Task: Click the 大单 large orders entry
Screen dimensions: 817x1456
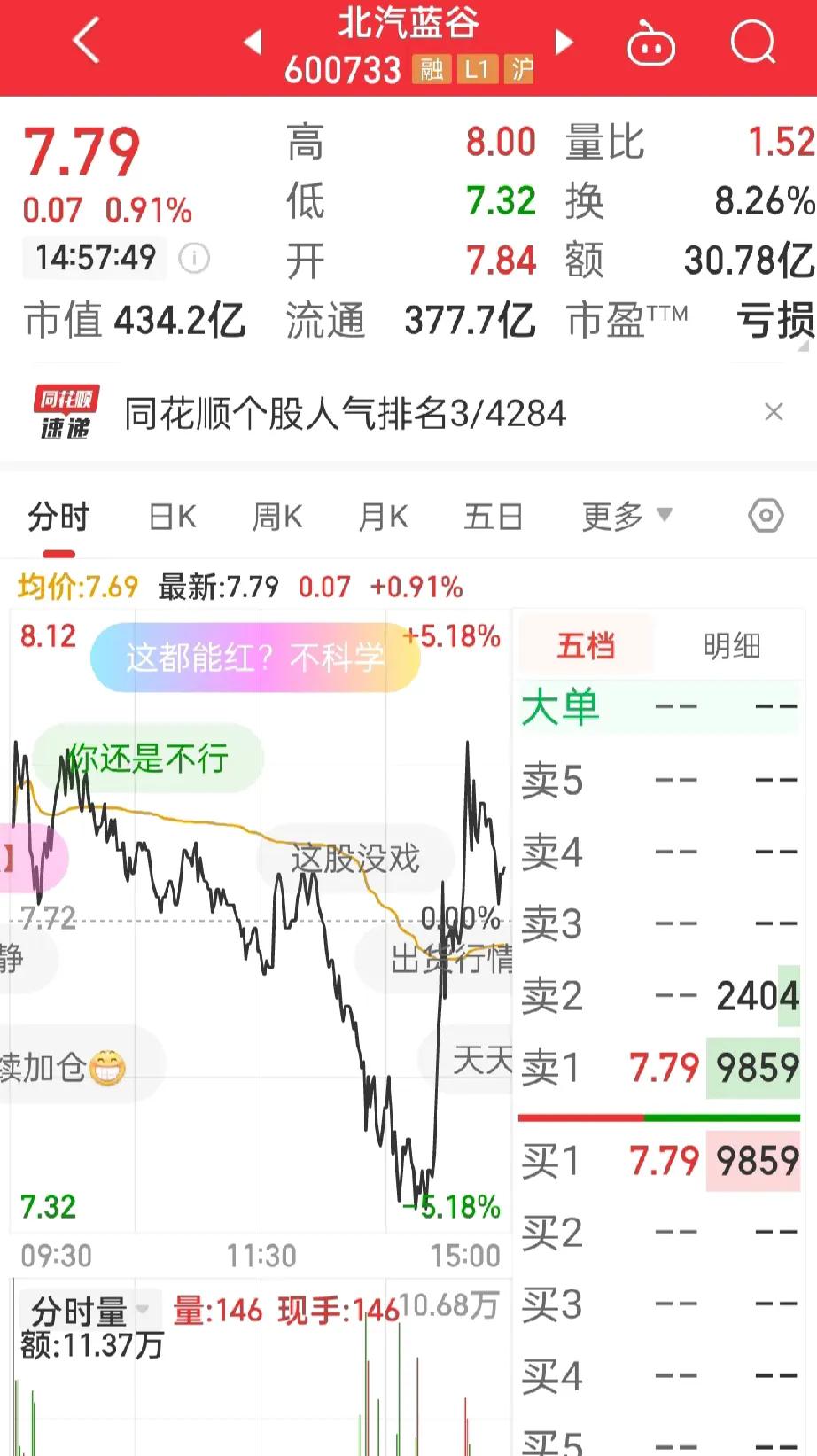Action: coord(558,706)
